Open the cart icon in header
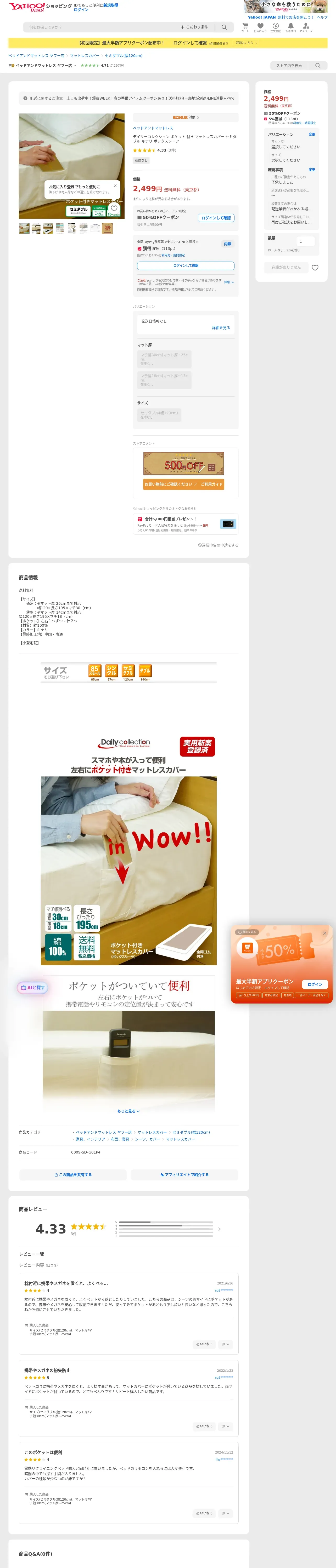The width and height of the screenshot is (336, 1568). [x=245, y=27]
